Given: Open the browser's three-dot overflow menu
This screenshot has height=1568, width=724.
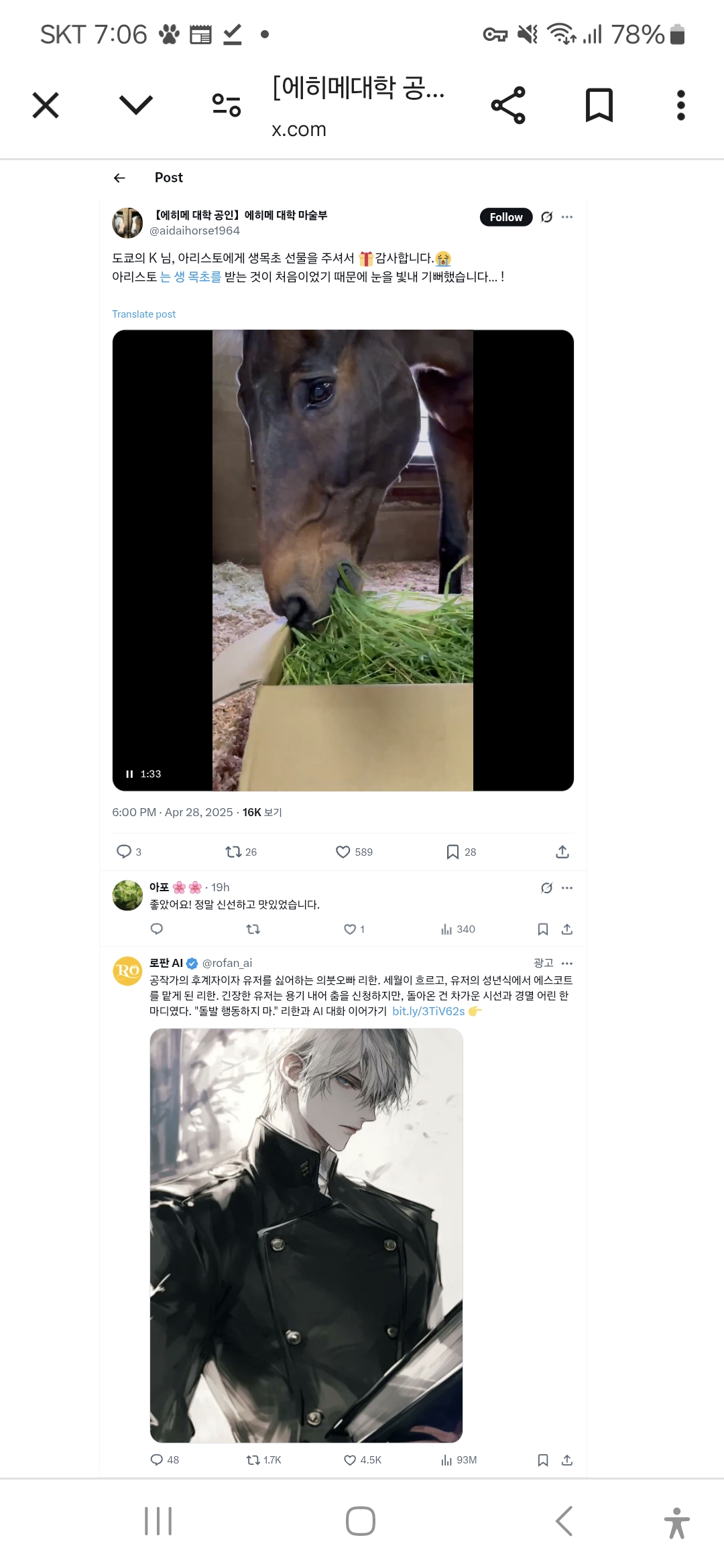Looking at the screenshot, I should tap(681, 105).
